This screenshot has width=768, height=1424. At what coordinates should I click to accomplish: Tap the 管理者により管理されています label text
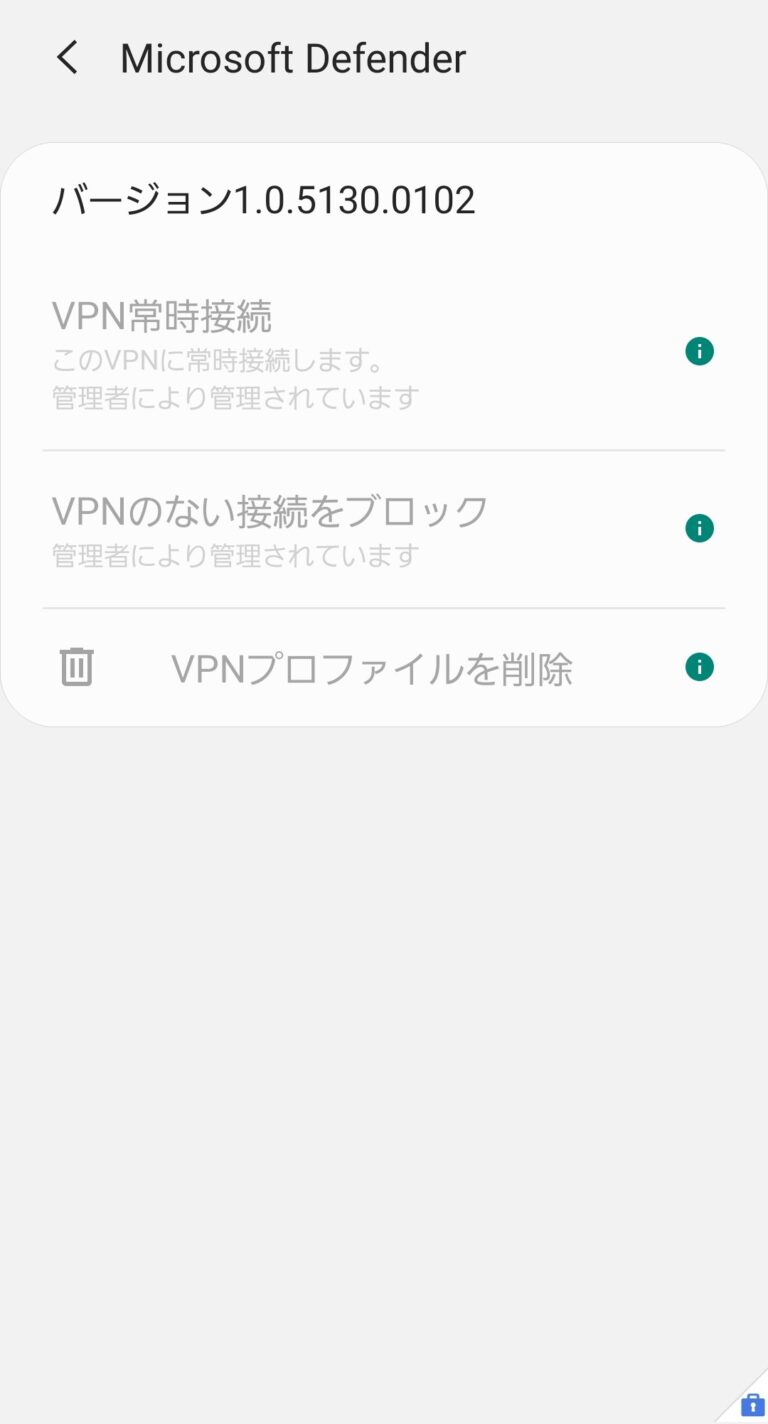pyautogui.click(x=236, y=397)
